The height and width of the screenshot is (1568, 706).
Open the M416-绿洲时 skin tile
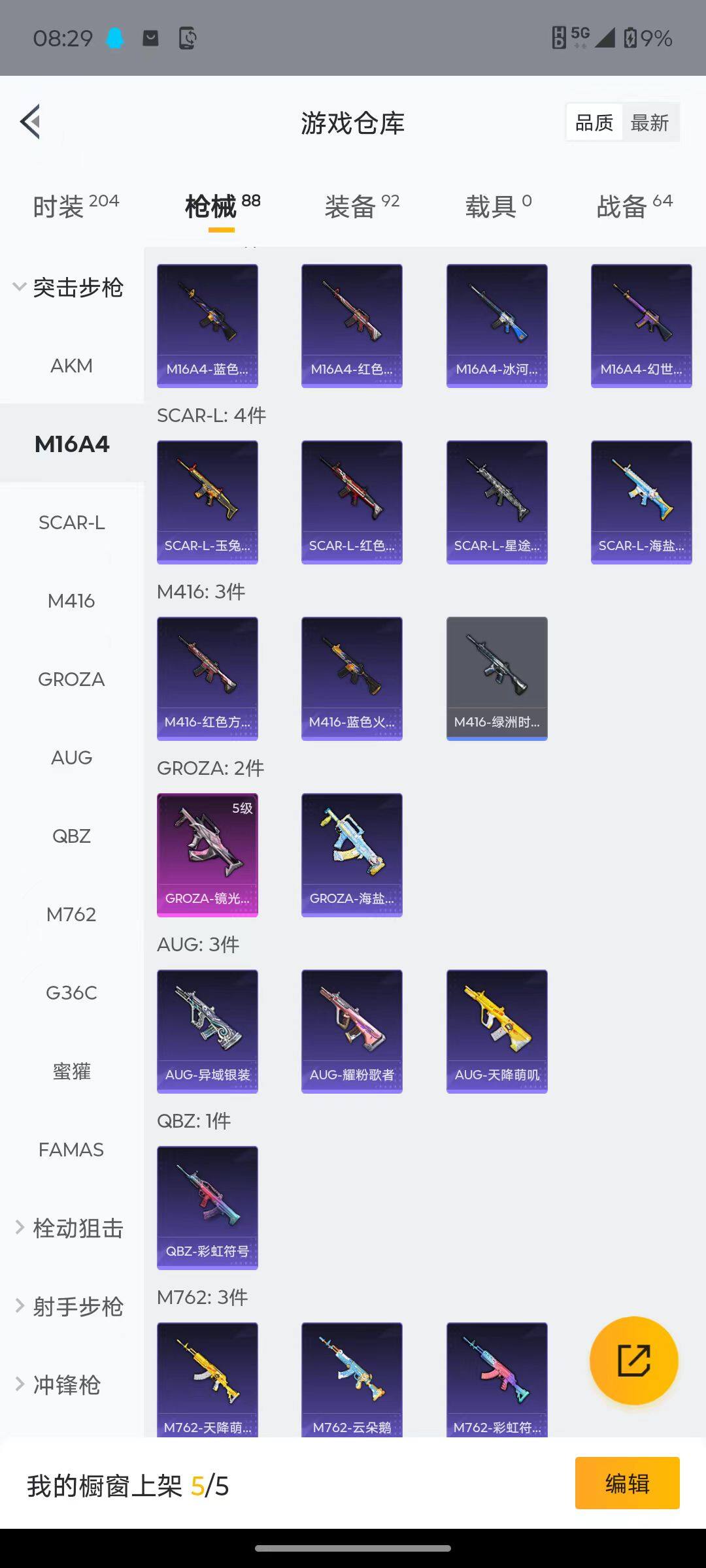click(497, 678)
